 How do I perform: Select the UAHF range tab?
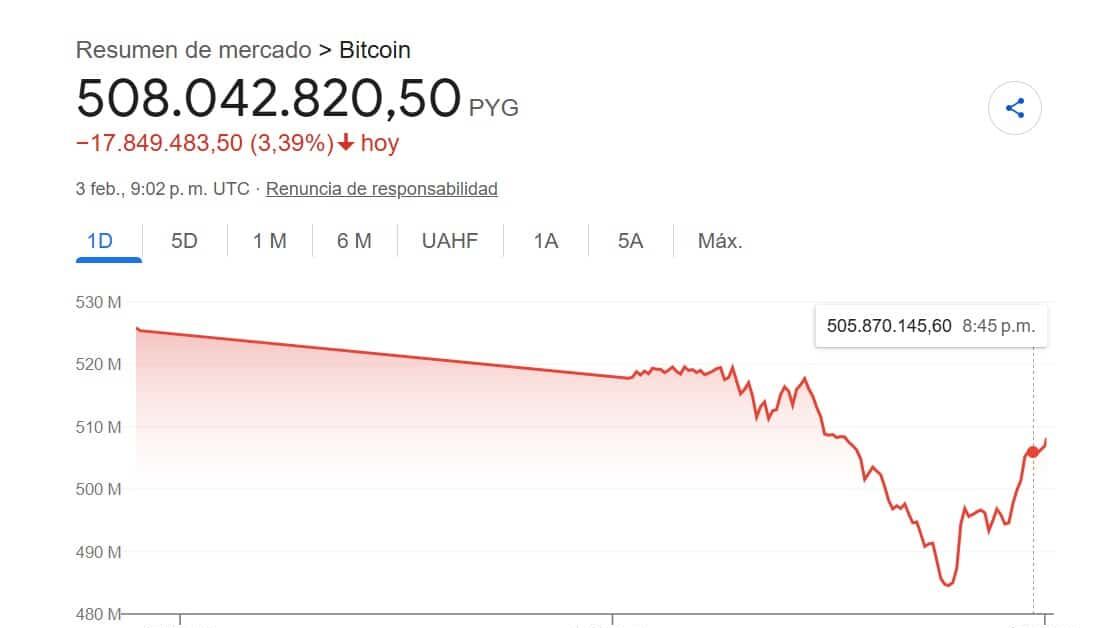[450, 241]
